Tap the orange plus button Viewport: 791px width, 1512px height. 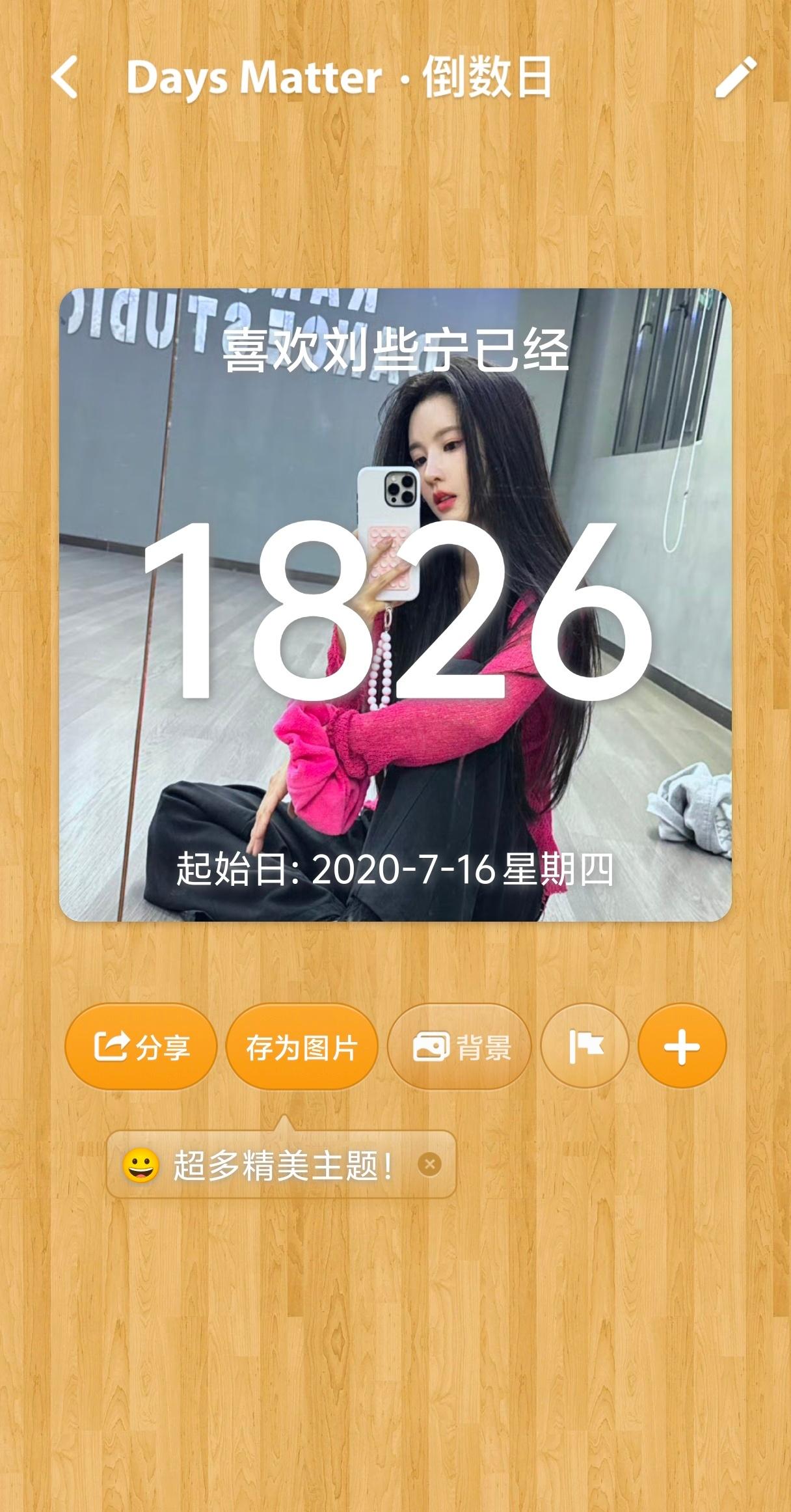point(682,1047)
